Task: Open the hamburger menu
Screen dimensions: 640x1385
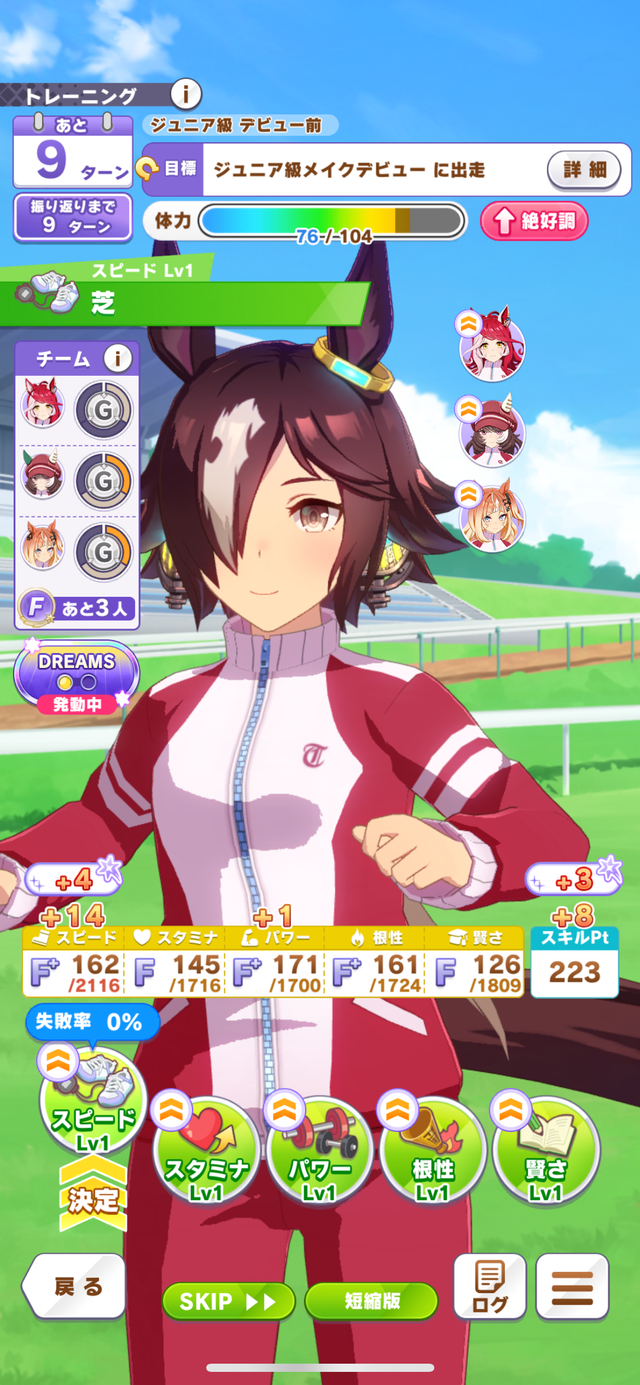Action: click(x=572, y=1286)
